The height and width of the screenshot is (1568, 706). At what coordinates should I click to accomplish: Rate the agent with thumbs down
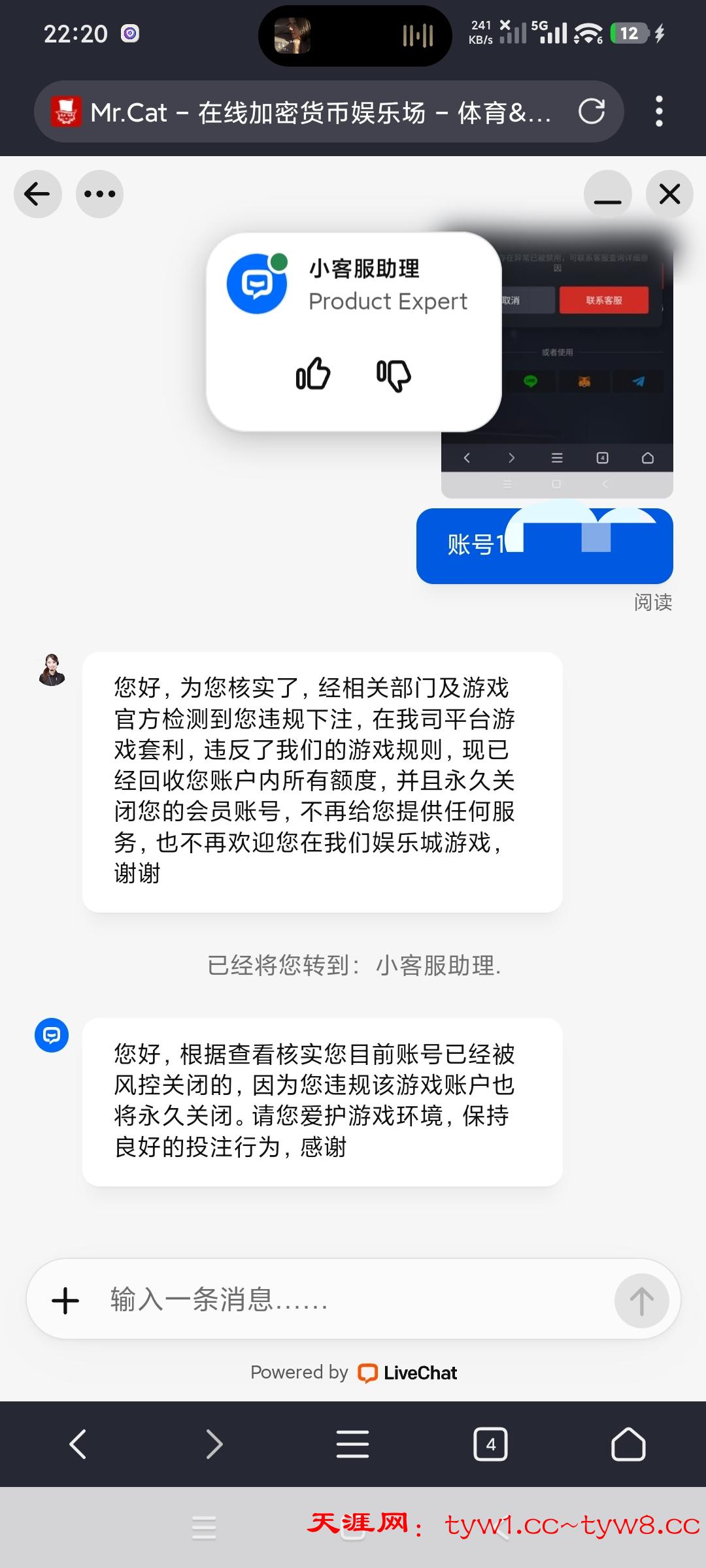point(394,375)
